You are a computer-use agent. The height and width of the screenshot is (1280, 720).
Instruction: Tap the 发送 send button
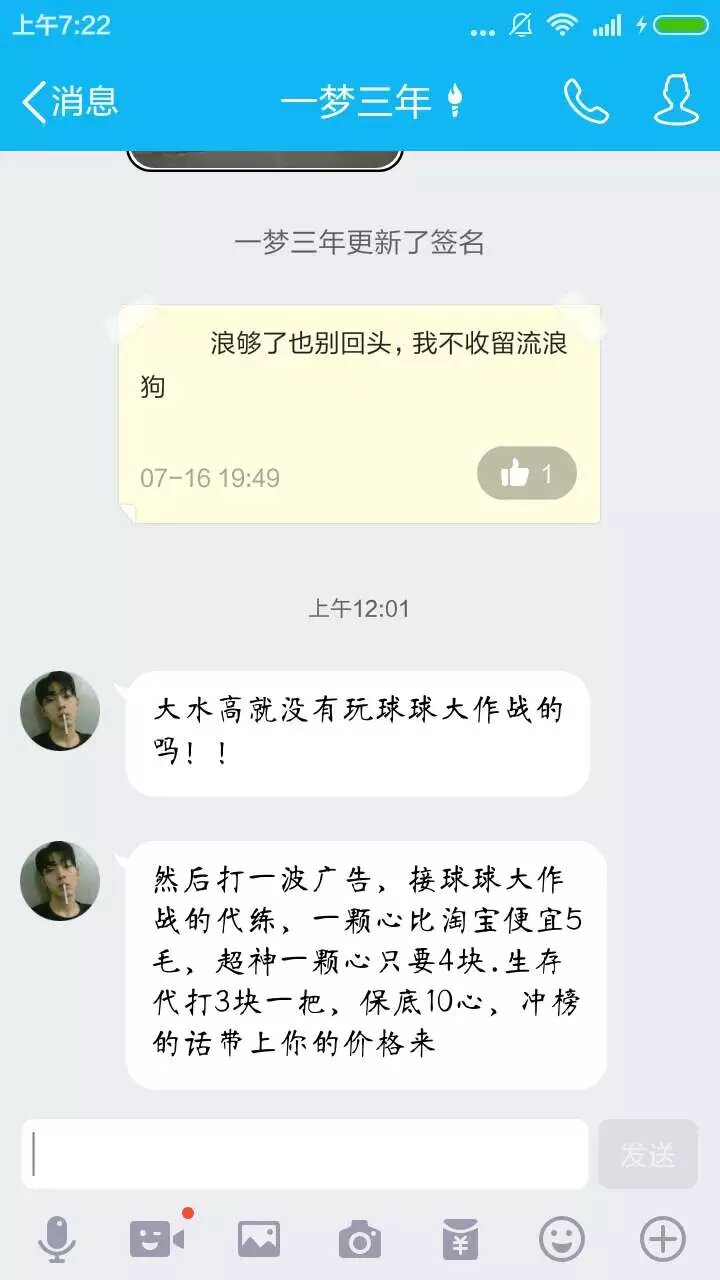648,1154
